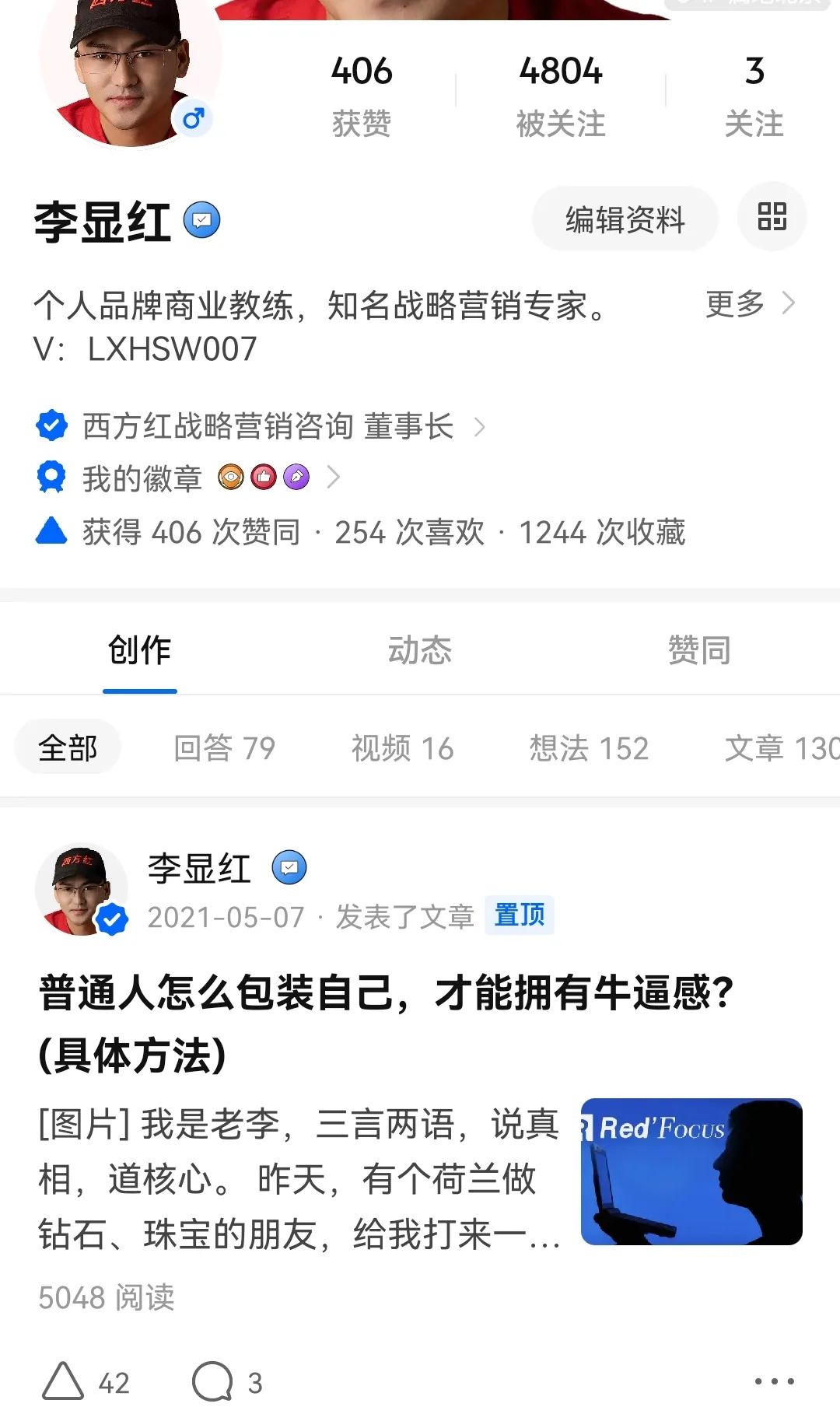Select the 回答 79 filter
Image resolution: width=840 pixels, height=1407 pixels.
226,747
